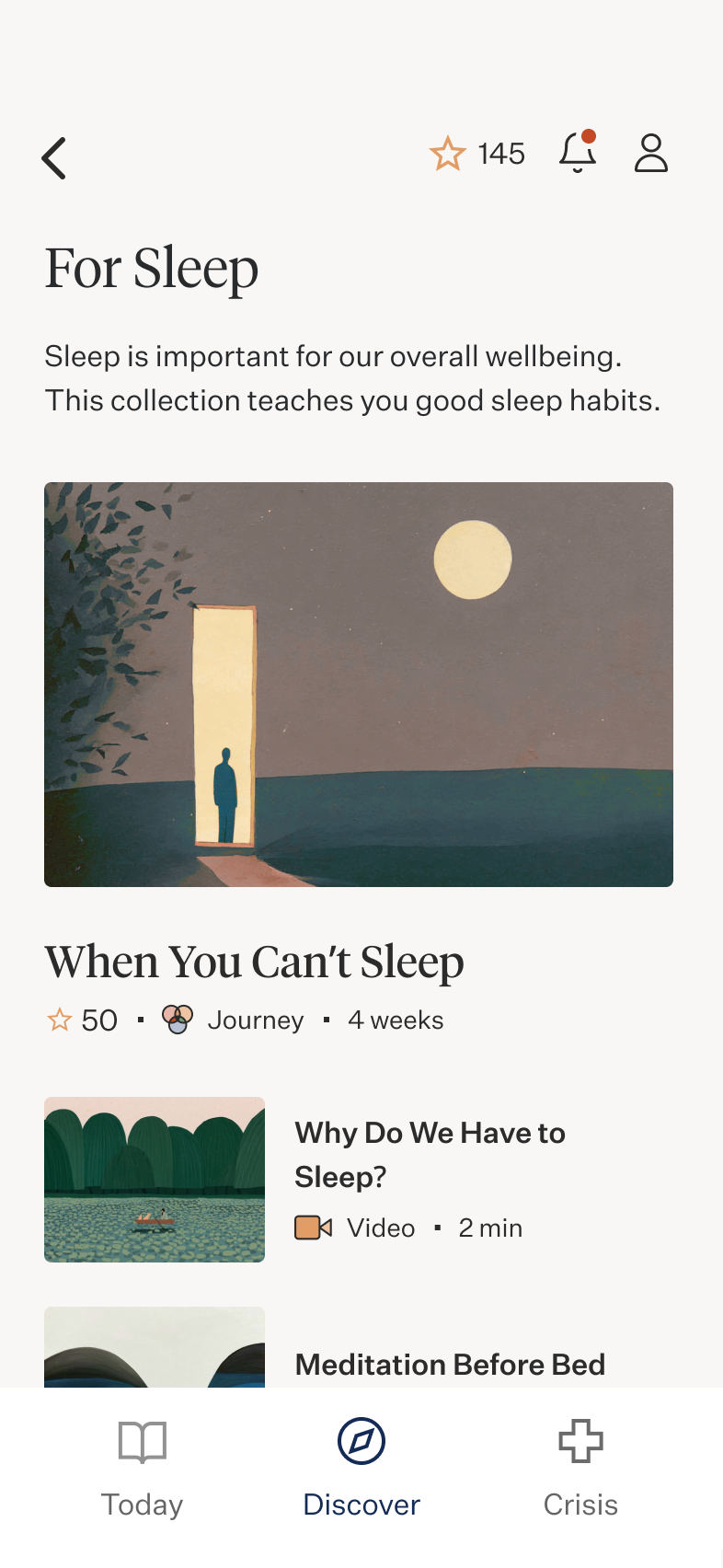Select the Discover compass icon
Viewport: 723px width, 1568px height.
(361, 1441)
